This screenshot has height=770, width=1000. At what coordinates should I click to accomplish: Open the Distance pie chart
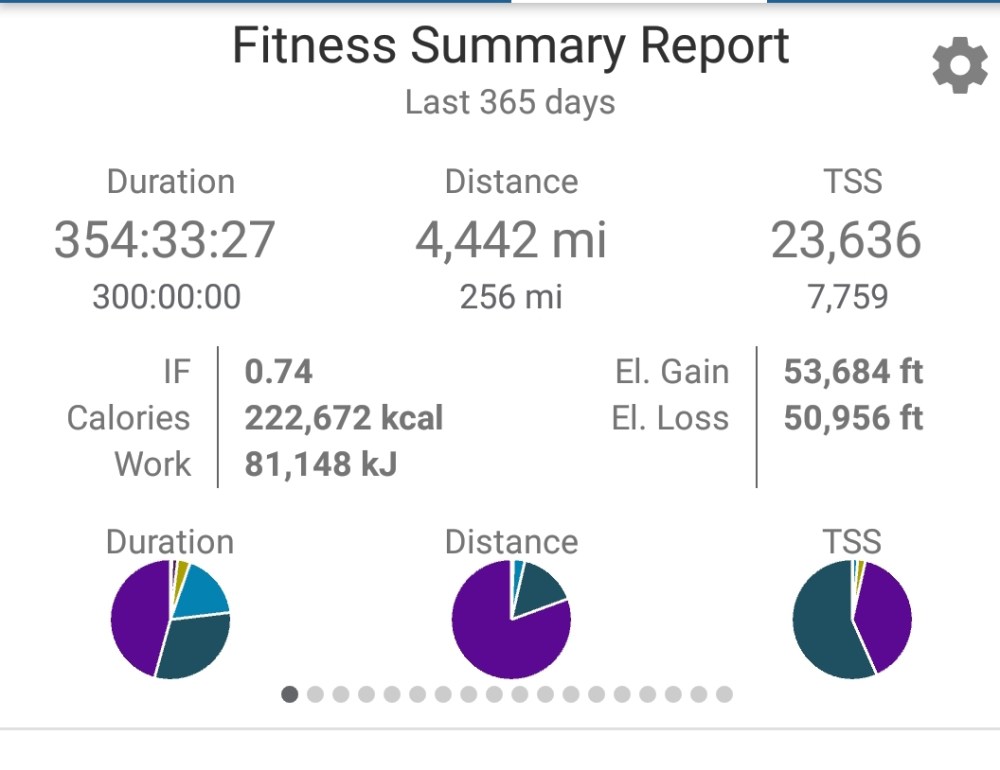pyautogui.click(x=511, y=619)
